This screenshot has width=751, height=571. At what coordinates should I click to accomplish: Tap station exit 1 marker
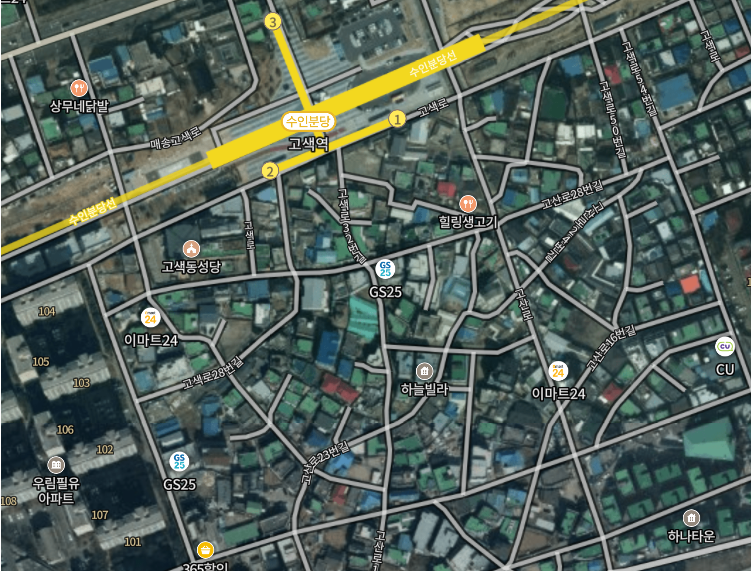(x=396, y=119)
